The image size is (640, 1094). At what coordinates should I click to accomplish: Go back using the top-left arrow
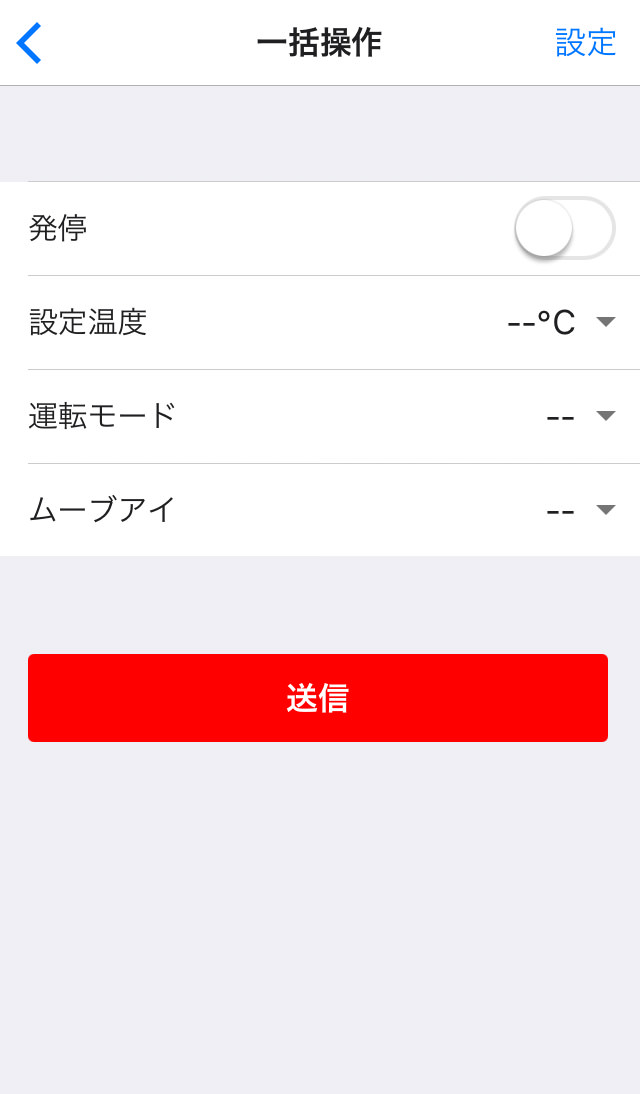(29, 43)
